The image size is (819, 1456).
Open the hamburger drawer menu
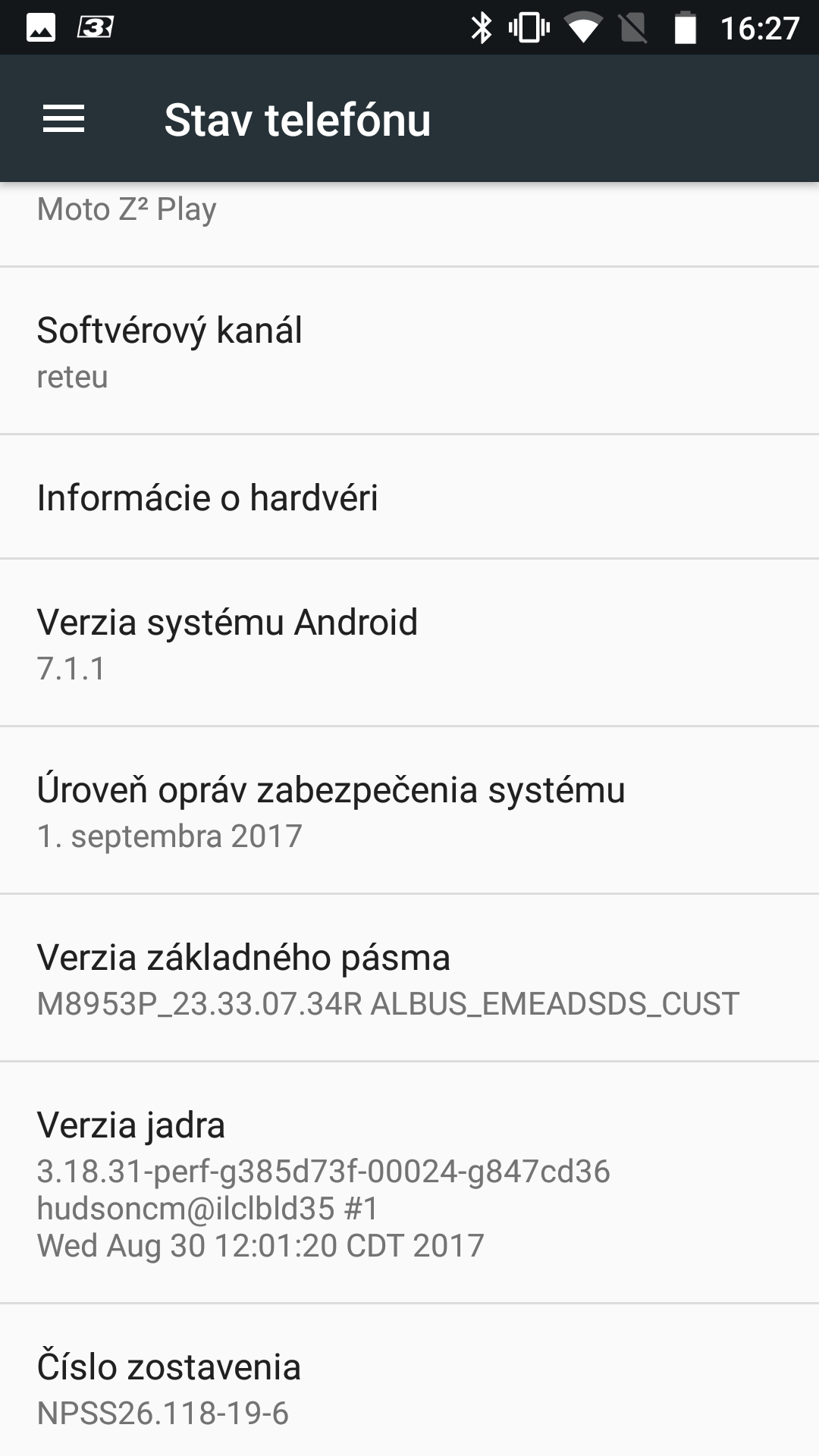[64, 119]
